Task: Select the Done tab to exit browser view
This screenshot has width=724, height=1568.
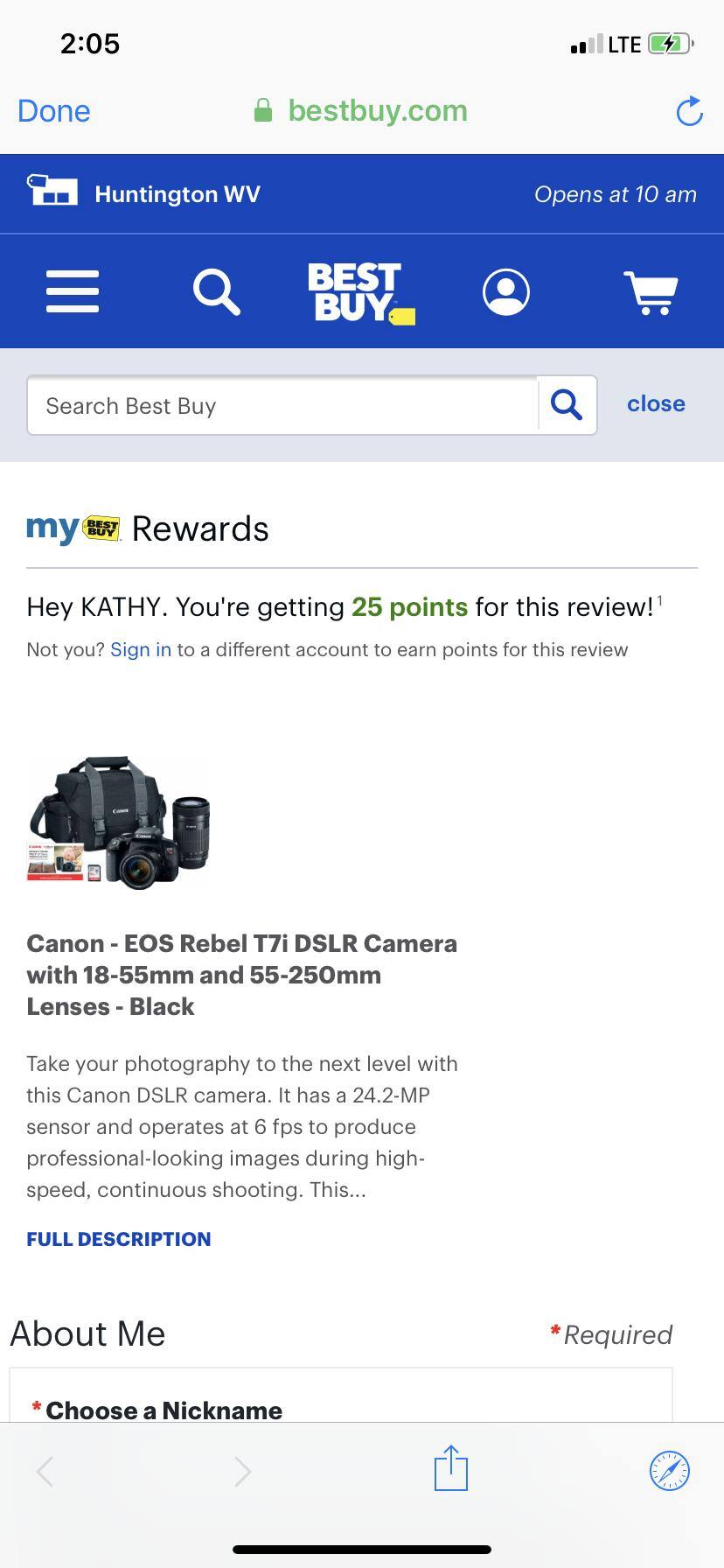Action: 53,110
